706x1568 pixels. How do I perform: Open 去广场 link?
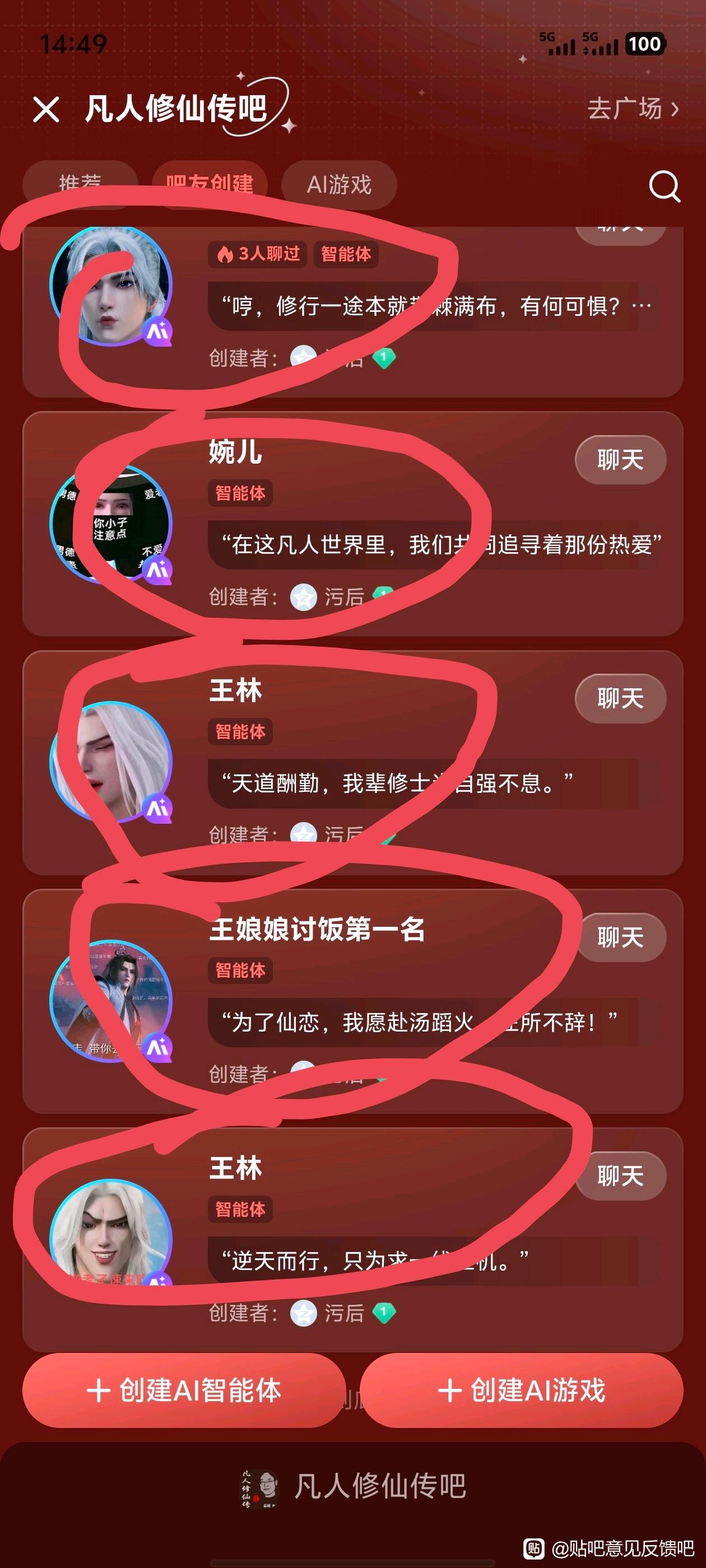click(x=633, y=109)
